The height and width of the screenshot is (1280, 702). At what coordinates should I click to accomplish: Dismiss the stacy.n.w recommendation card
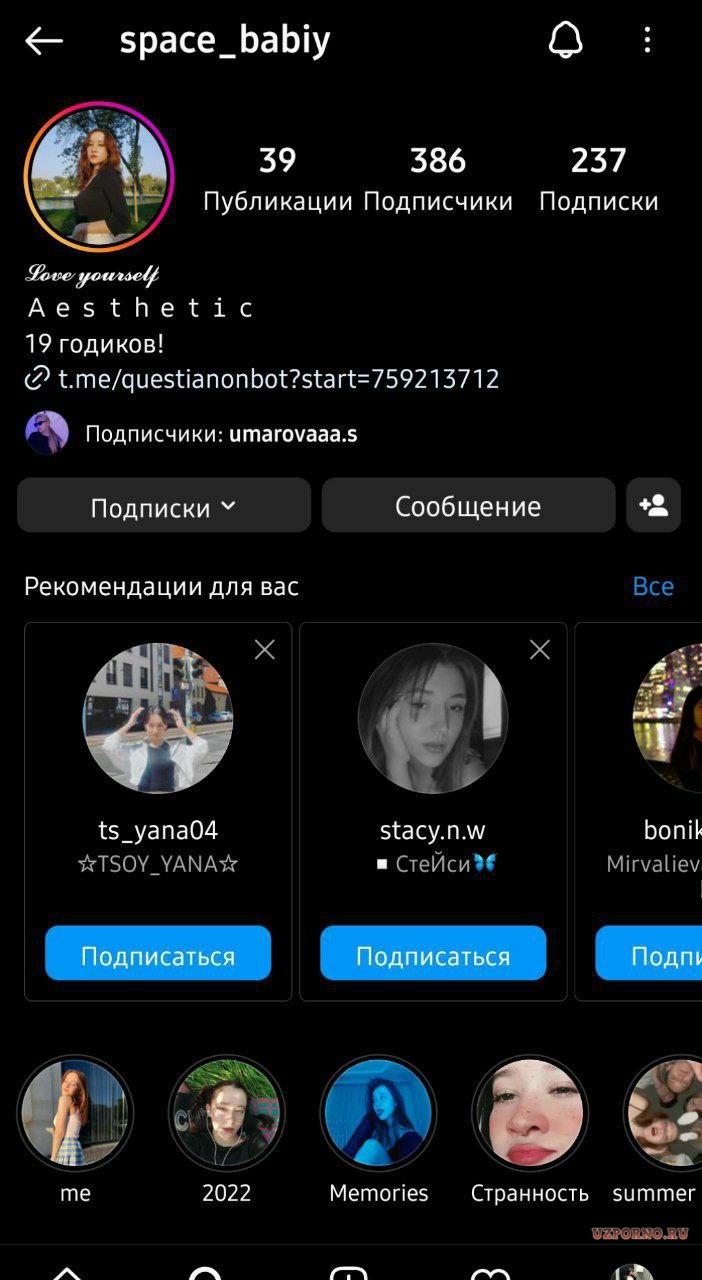pos(540,650)
